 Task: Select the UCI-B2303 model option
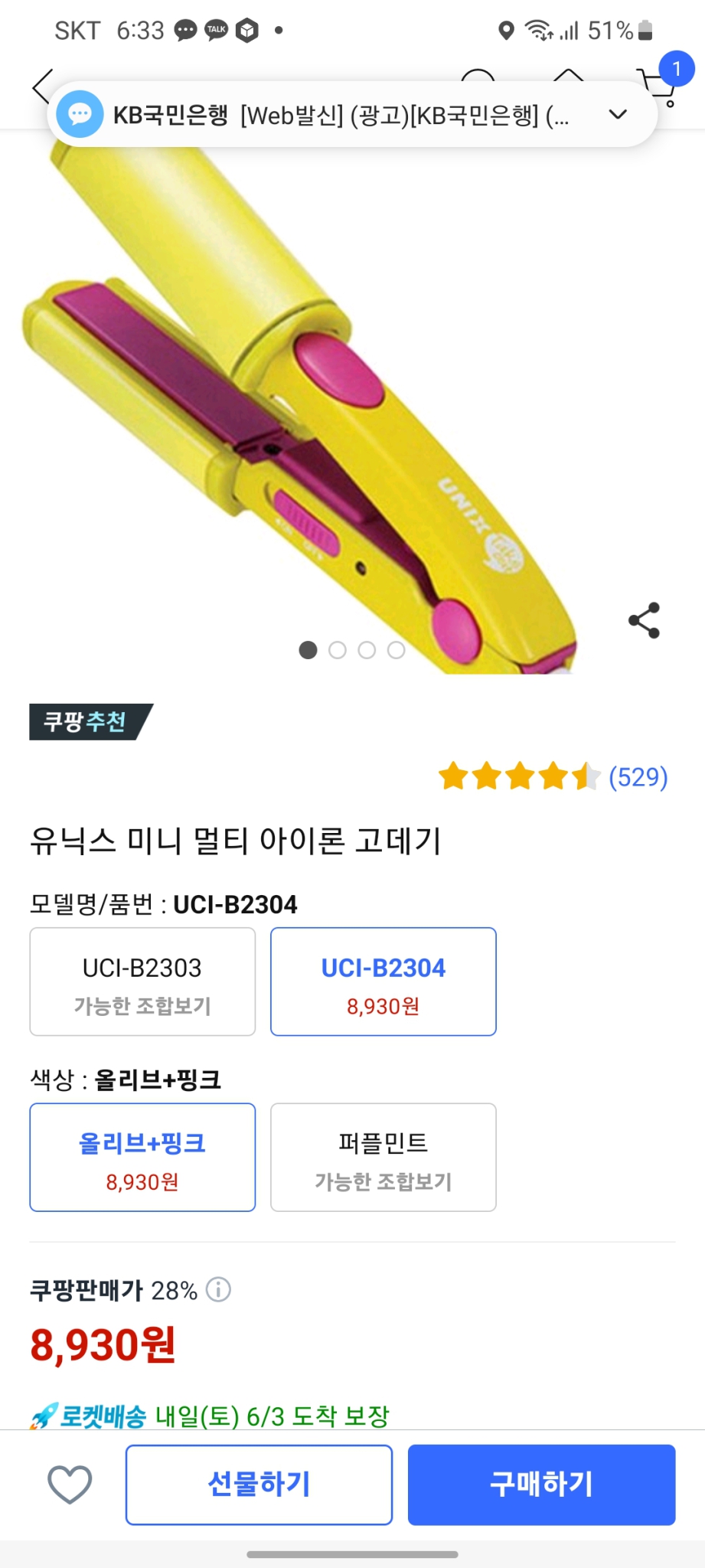pos(142,982)
